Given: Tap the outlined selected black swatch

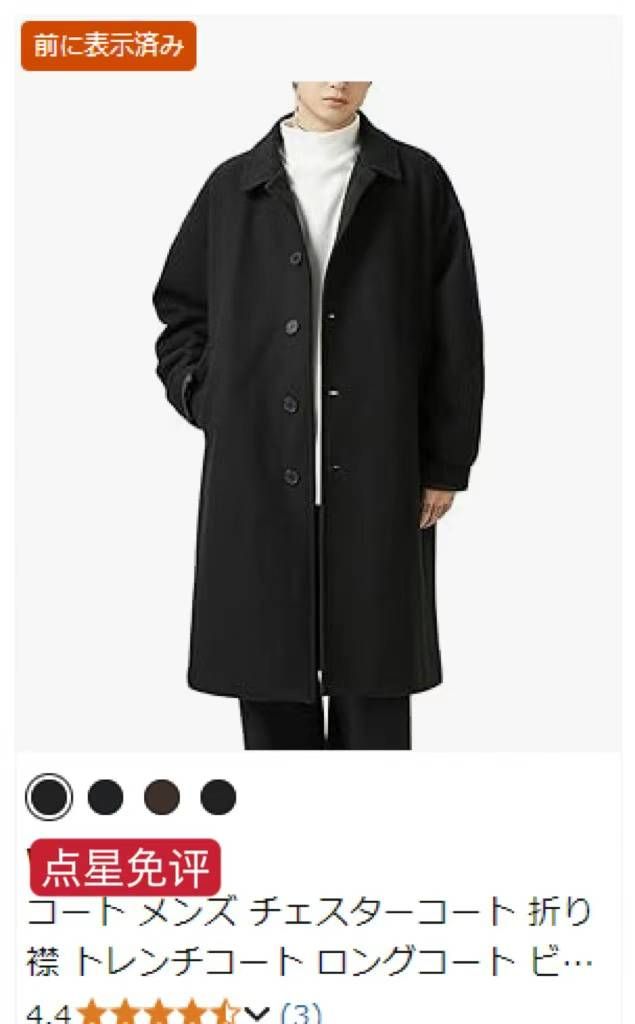Looking at the screenshot, I should pos(49,797).
